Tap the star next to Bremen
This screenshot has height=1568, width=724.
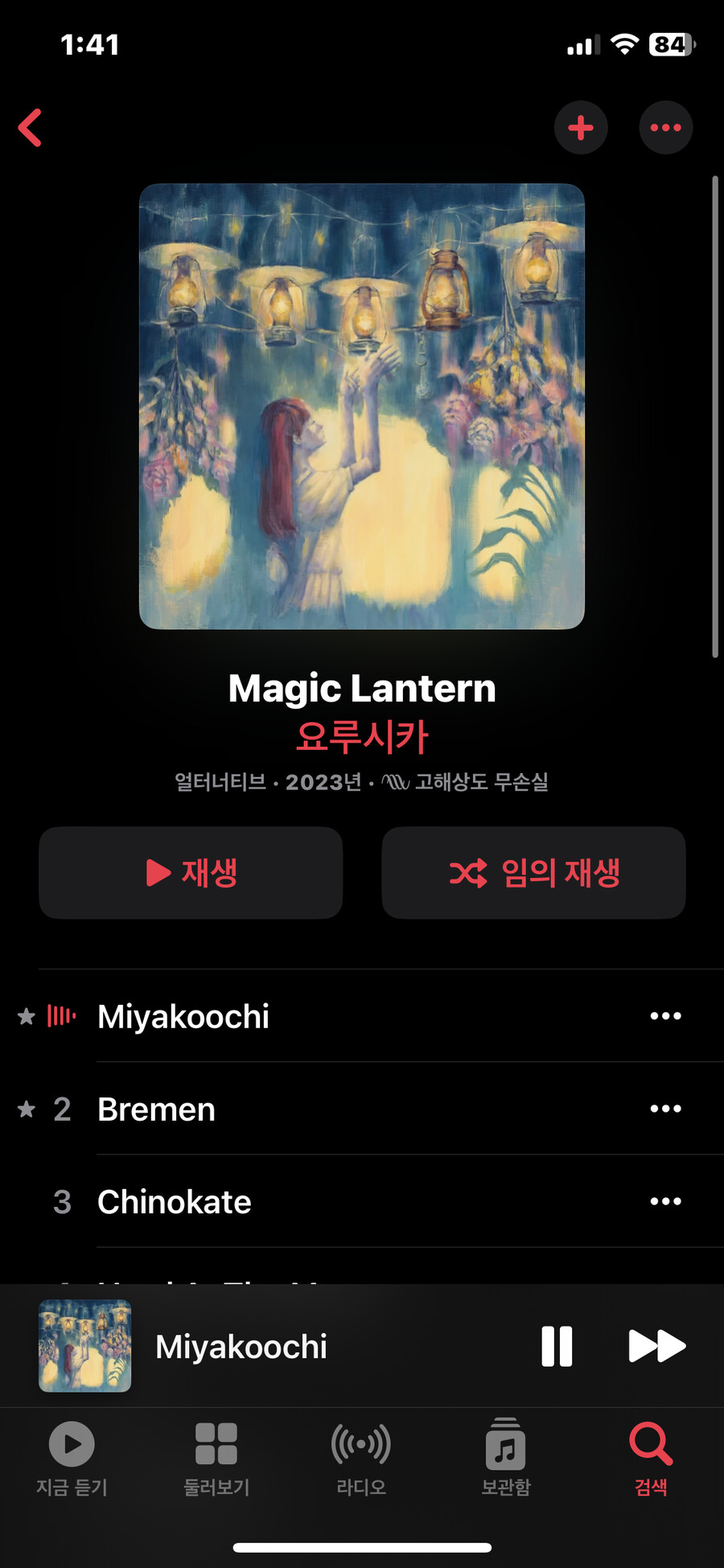[x=27, y=1109]
